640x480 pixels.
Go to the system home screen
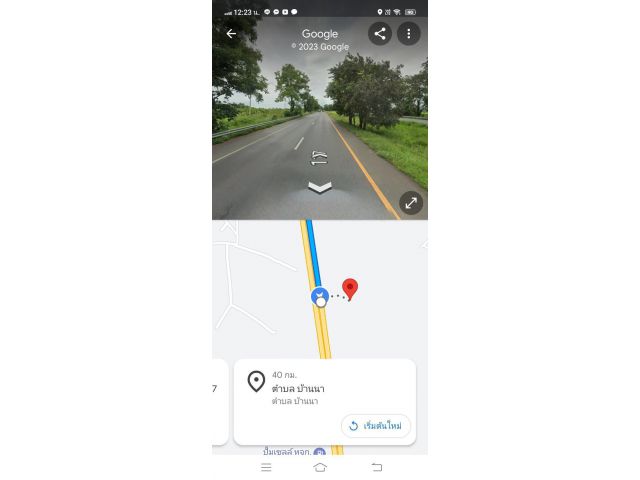click(x=320, y=467)
